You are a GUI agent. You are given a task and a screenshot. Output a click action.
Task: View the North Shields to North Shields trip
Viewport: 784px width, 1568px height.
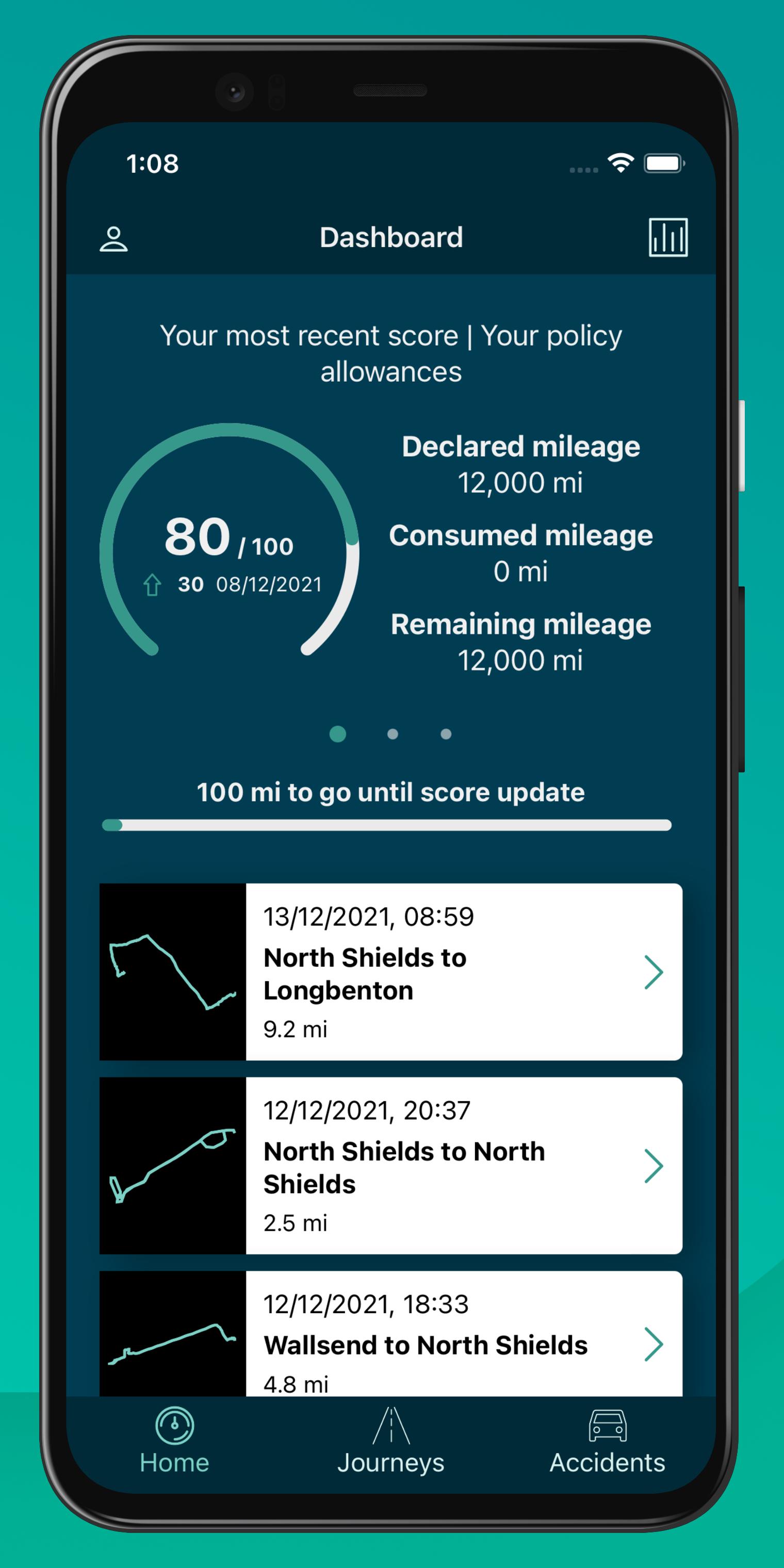coord(391,1165)
